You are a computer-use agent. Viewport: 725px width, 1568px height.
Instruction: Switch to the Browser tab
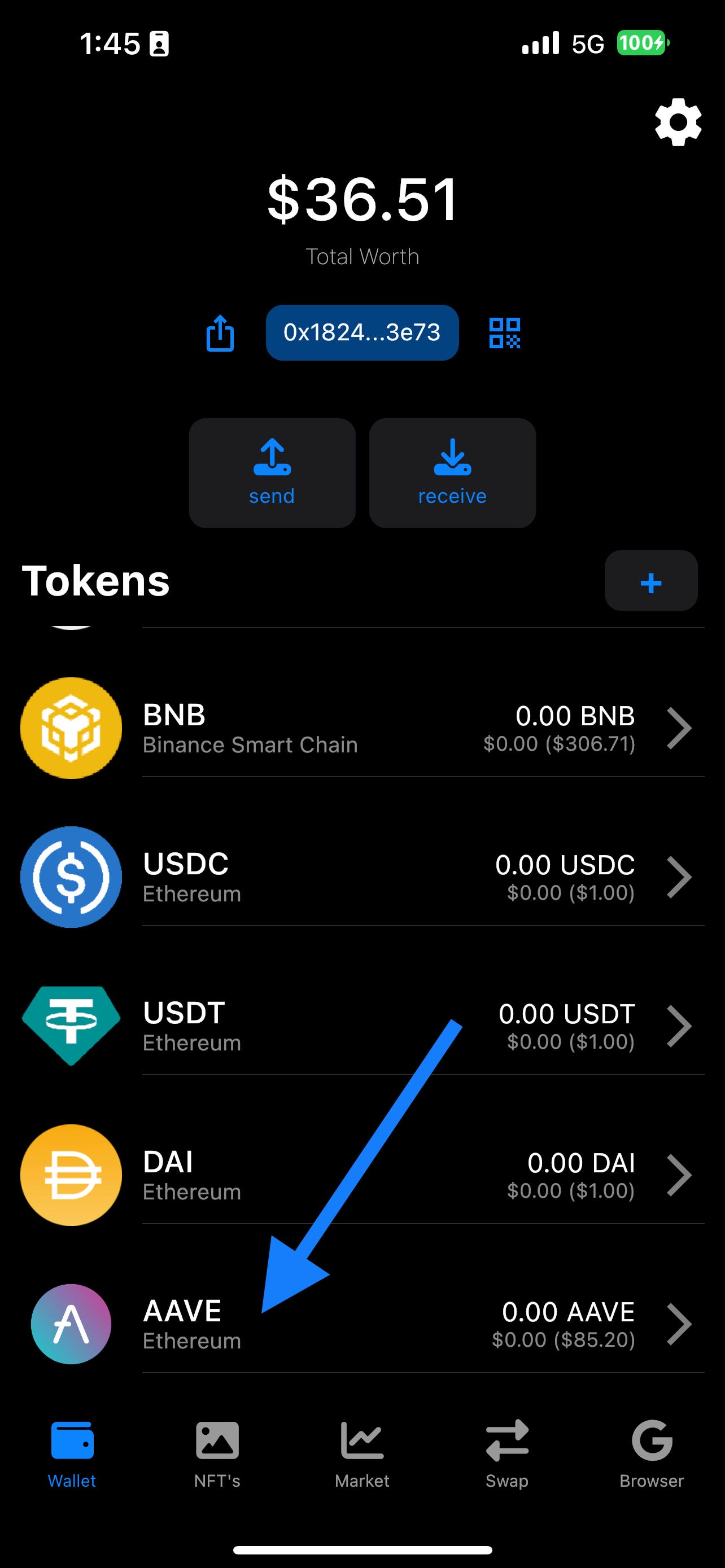click(652, 1454)
